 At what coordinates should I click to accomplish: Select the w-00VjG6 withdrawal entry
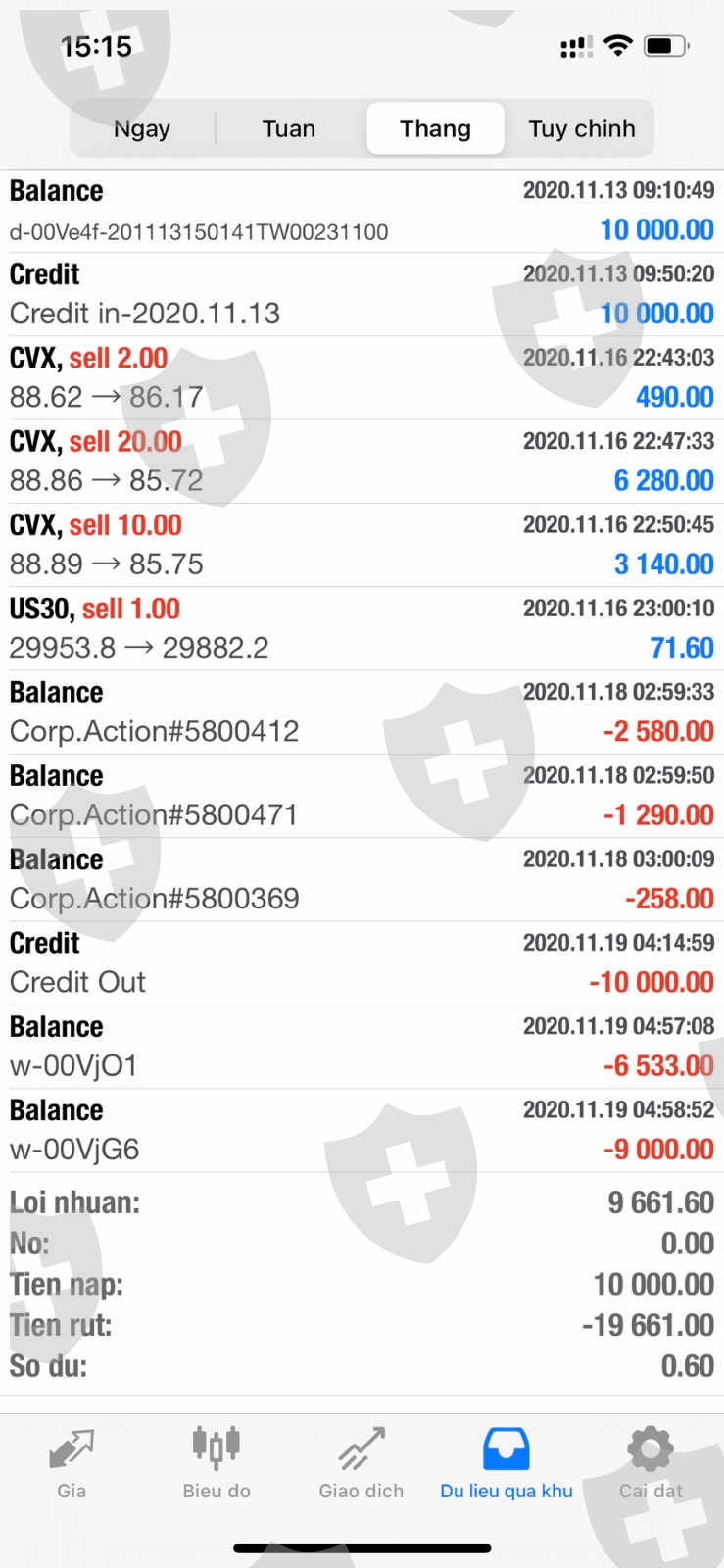pyautogui.click(x=362, y=1130)
